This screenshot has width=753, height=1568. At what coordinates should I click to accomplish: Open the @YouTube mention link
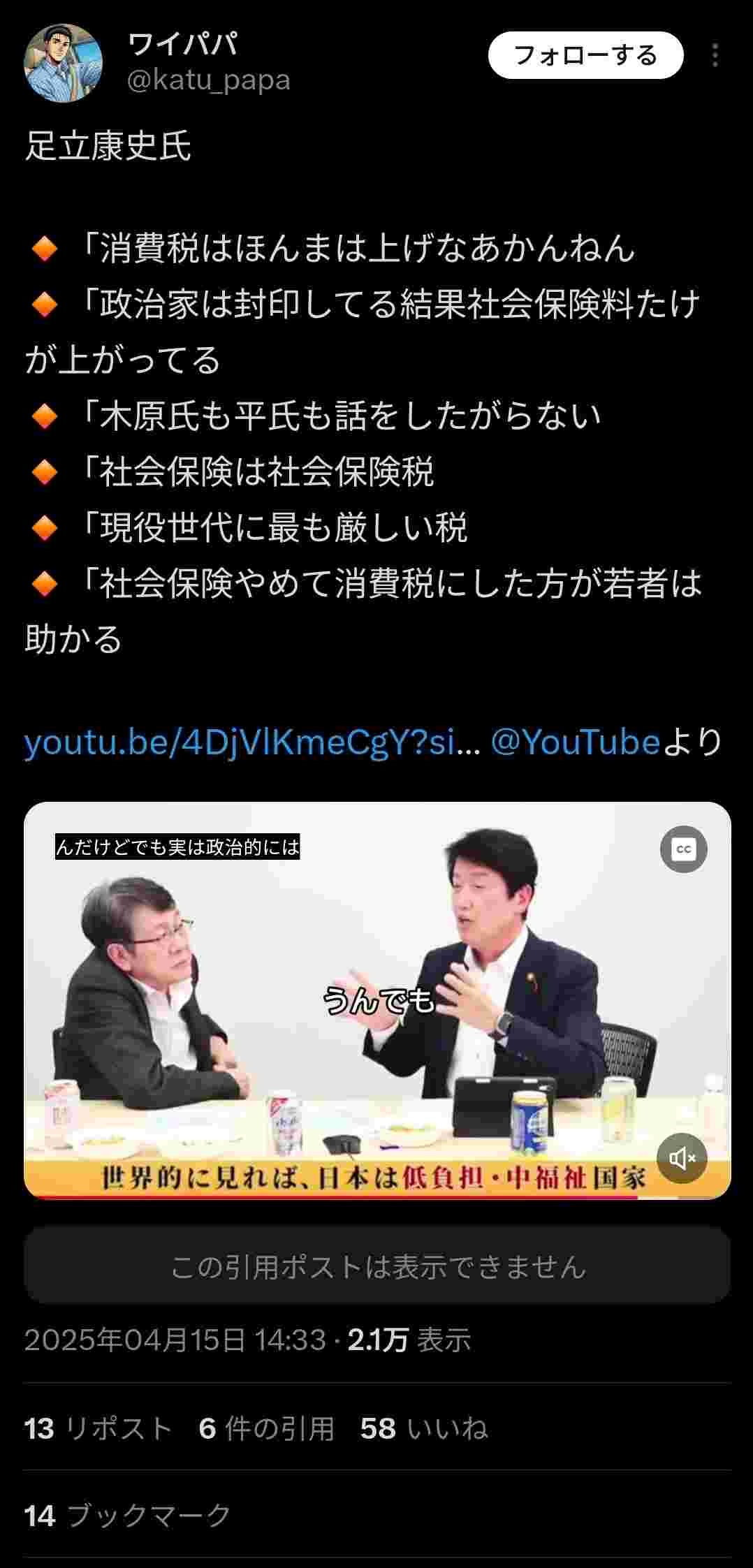click(x=575, y=742)
